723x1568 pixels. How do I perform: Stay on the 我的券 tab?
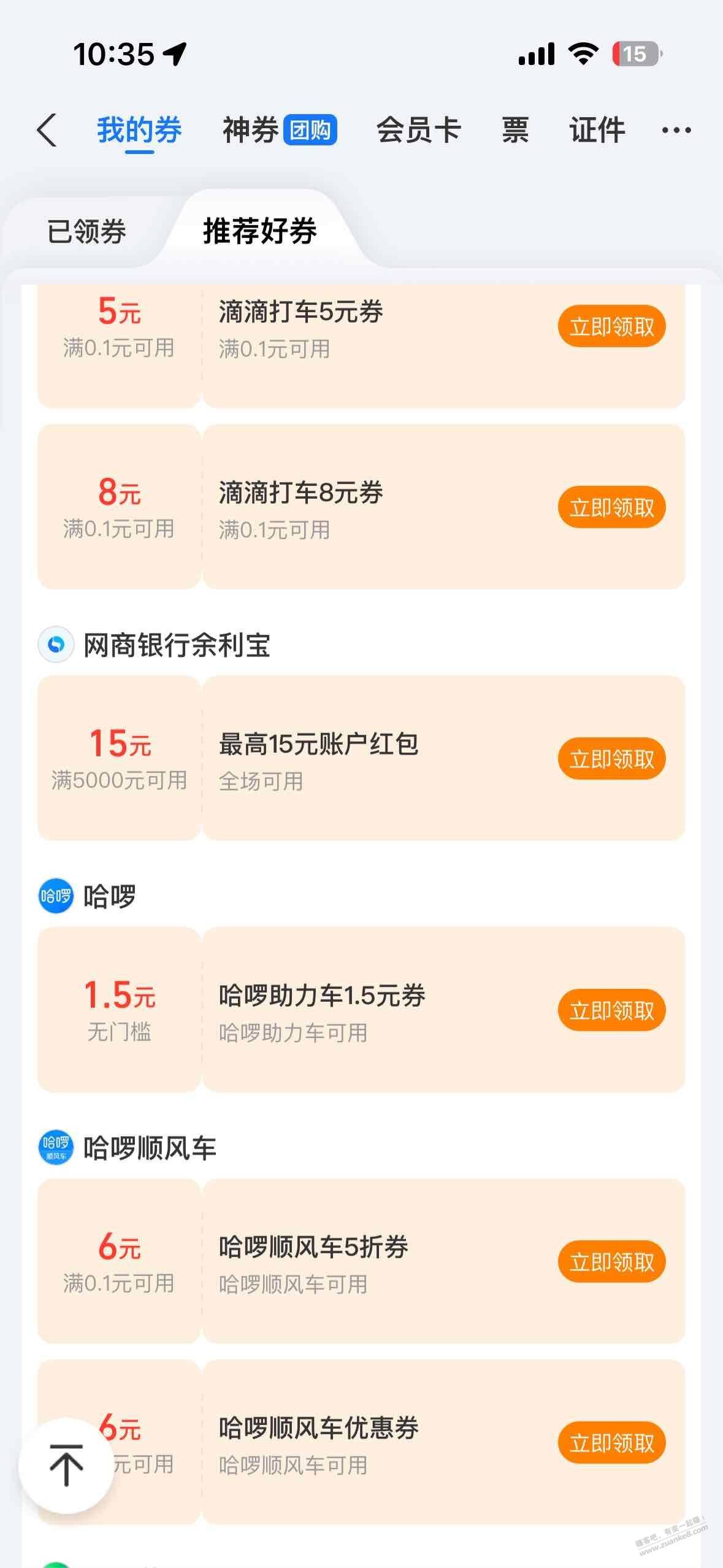click(x=139, y=130)
